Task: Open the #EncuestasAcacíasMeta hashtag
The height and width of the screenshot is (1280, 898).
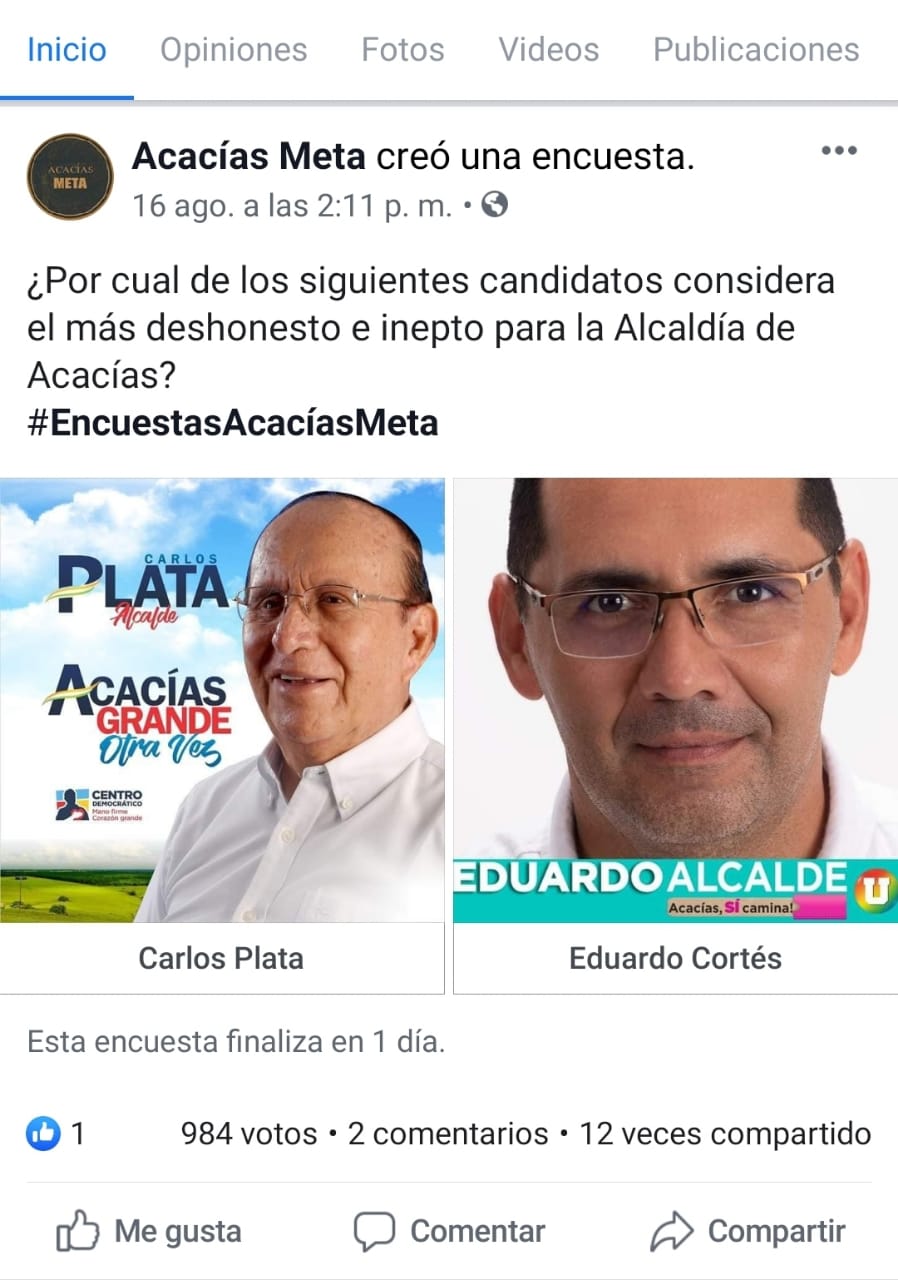Action: [233, 423]
